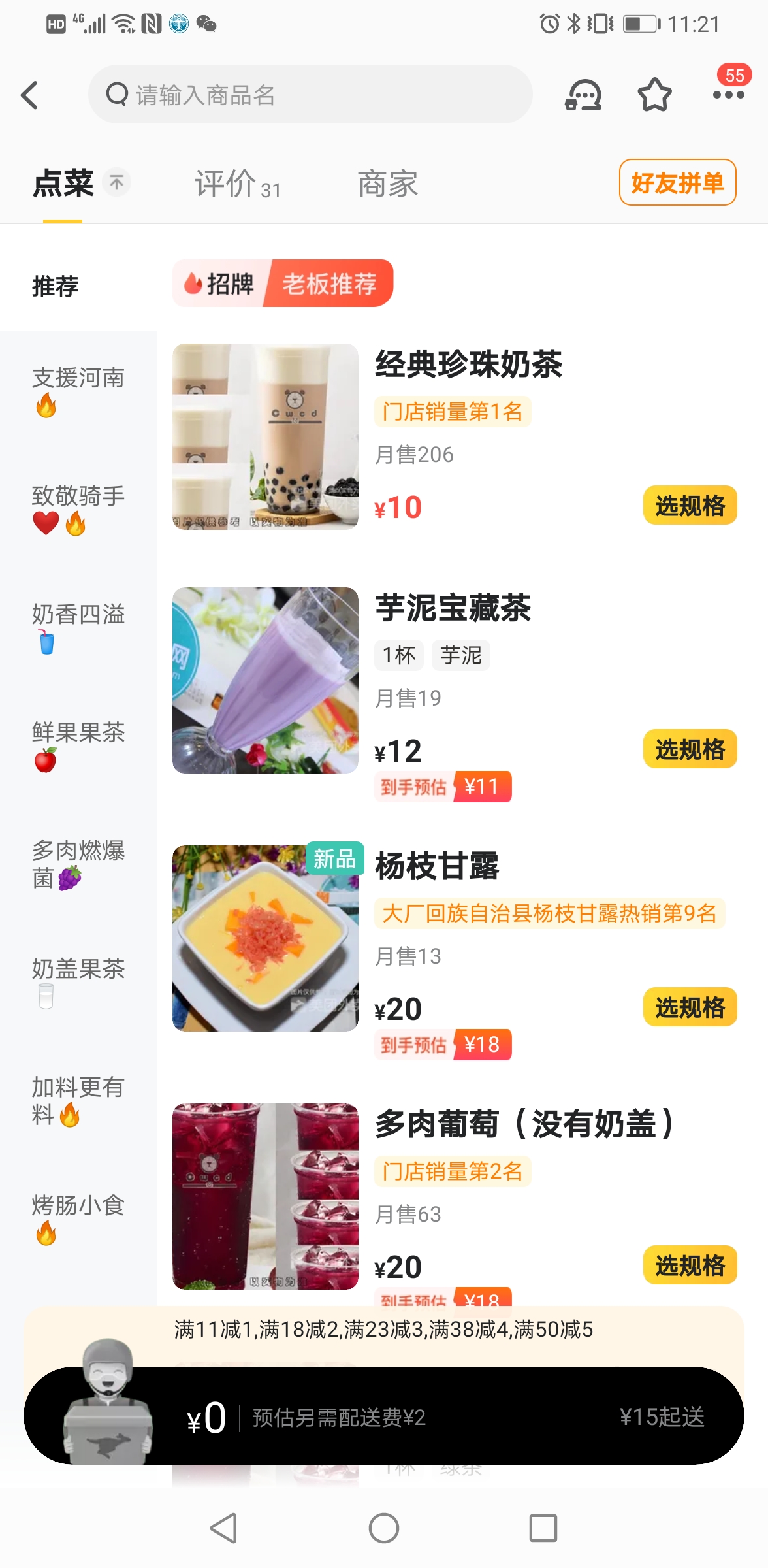The image size is (768, 1568).
Task: Open the 烤肠小食 category
Action: click(78, 1218)
